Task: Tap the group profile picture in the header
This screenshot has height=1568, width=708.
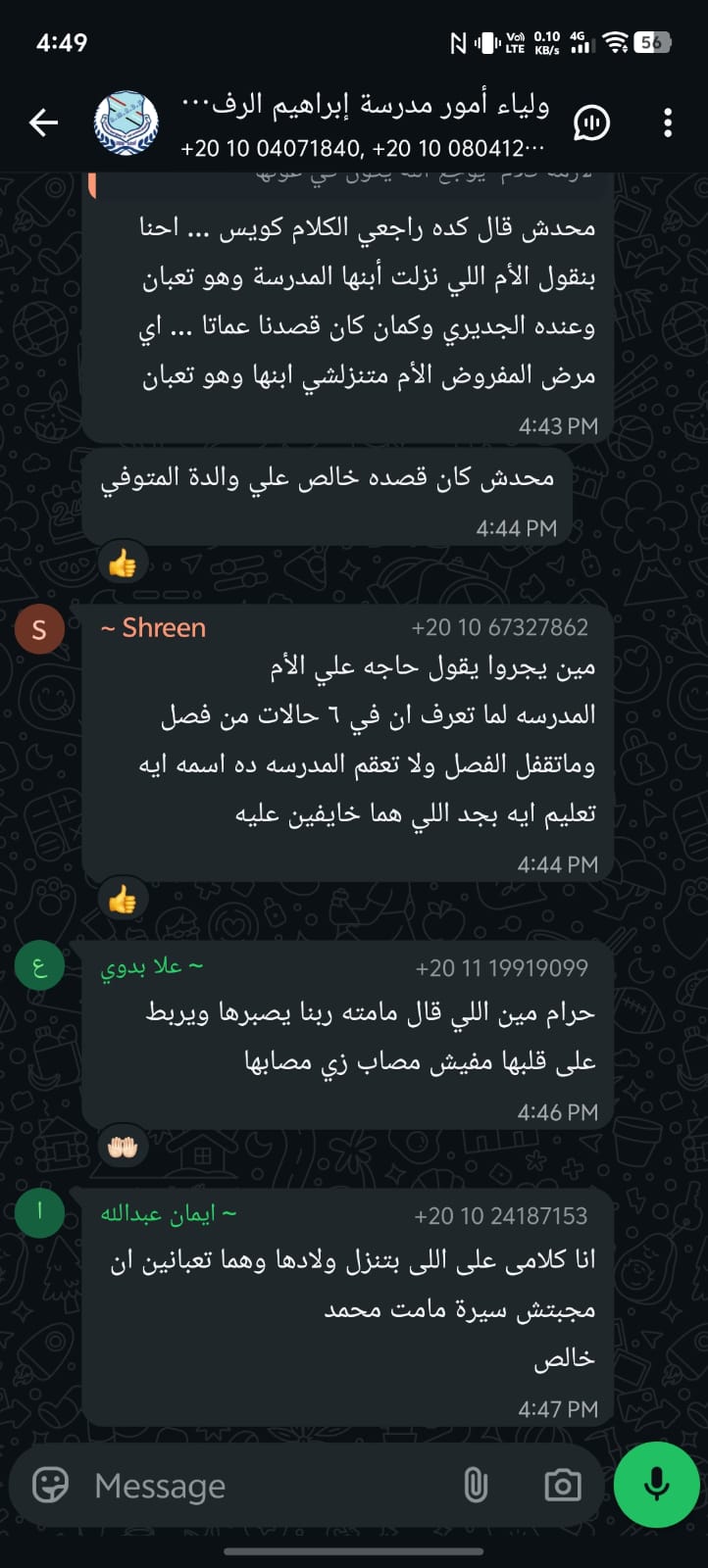Action: 126,122
